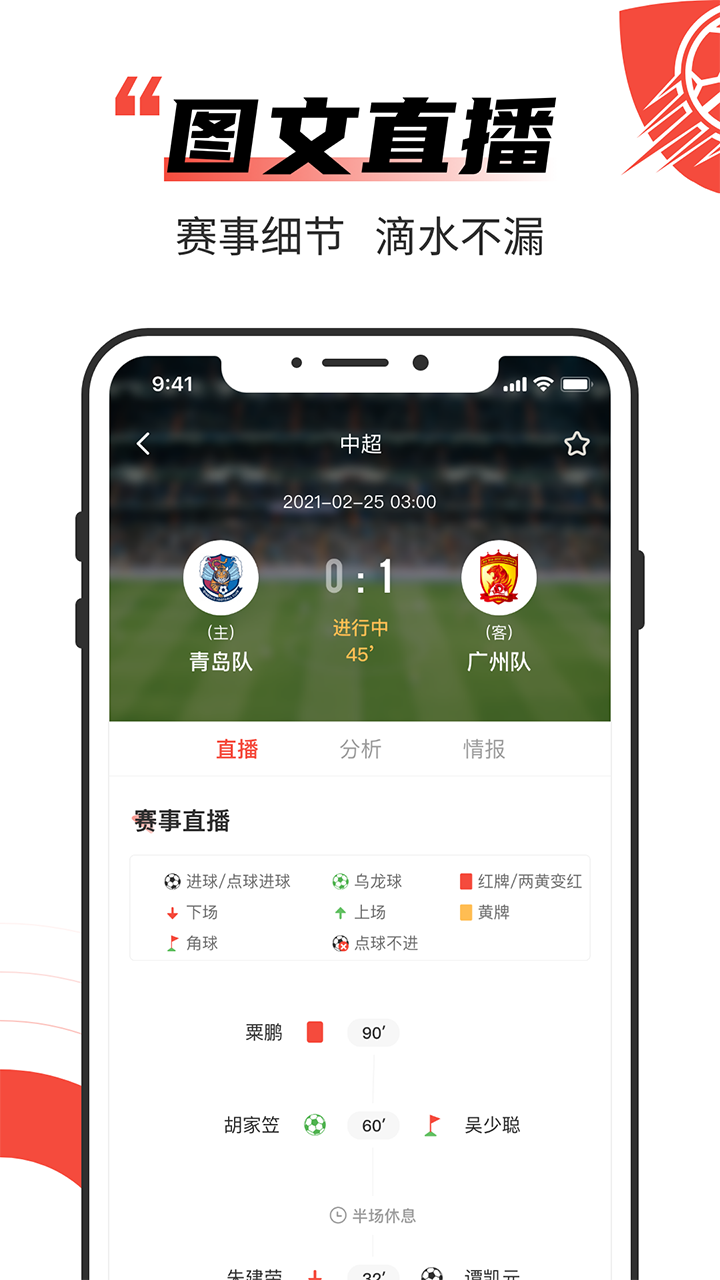Select the 青岛队 team logo
The width and height of the screenshot is (720, 1280).
coord(222,577)
